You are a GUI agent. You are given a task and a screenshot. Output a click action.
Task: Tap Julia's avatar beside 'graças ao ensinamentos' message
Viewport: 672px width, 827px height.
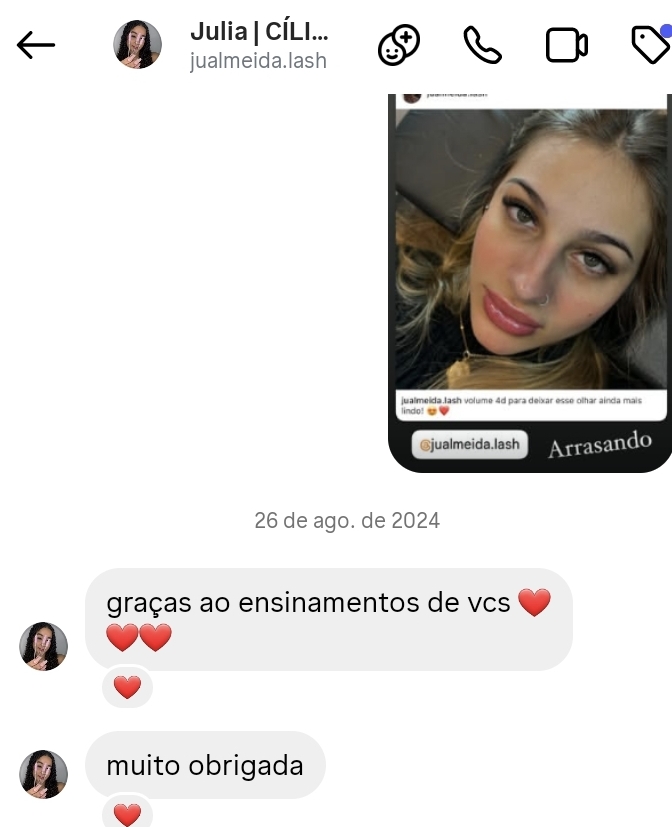tap(44, 646)
